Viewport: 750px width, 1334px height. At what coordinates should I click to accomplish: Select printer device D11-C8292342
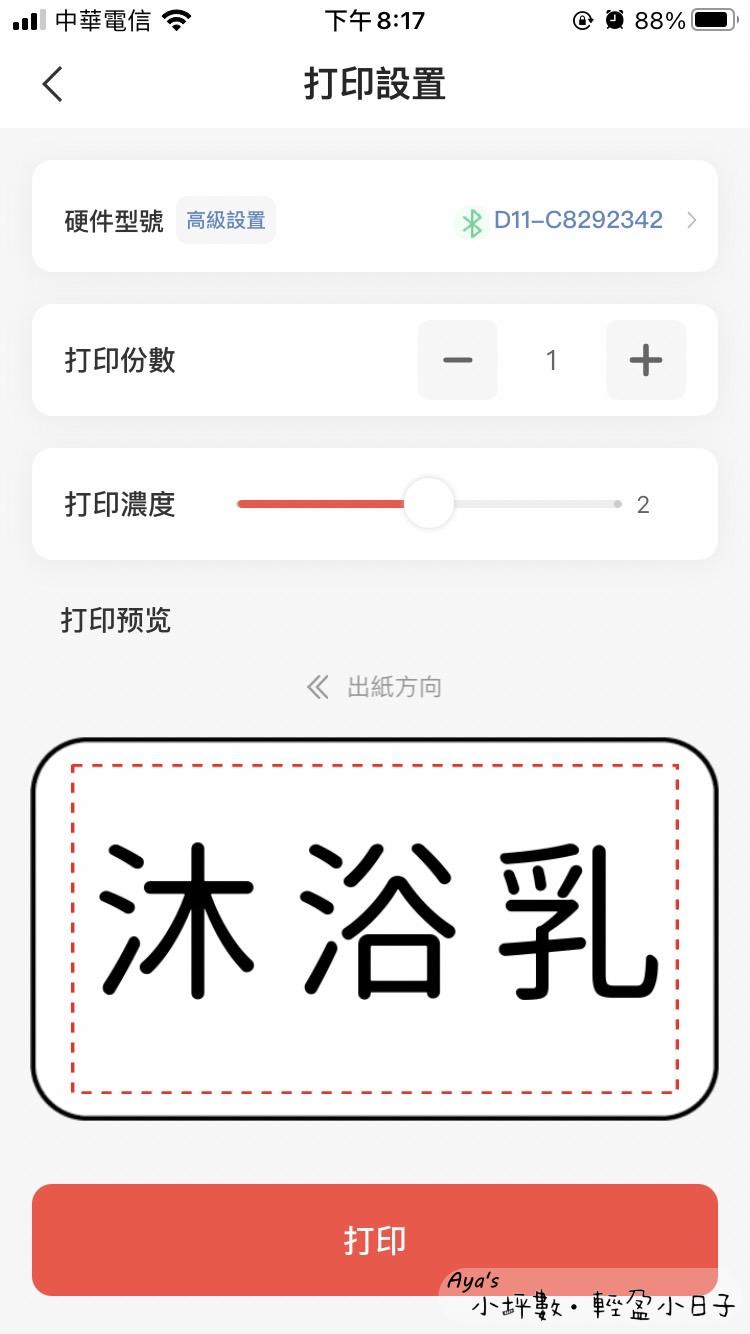577,220
